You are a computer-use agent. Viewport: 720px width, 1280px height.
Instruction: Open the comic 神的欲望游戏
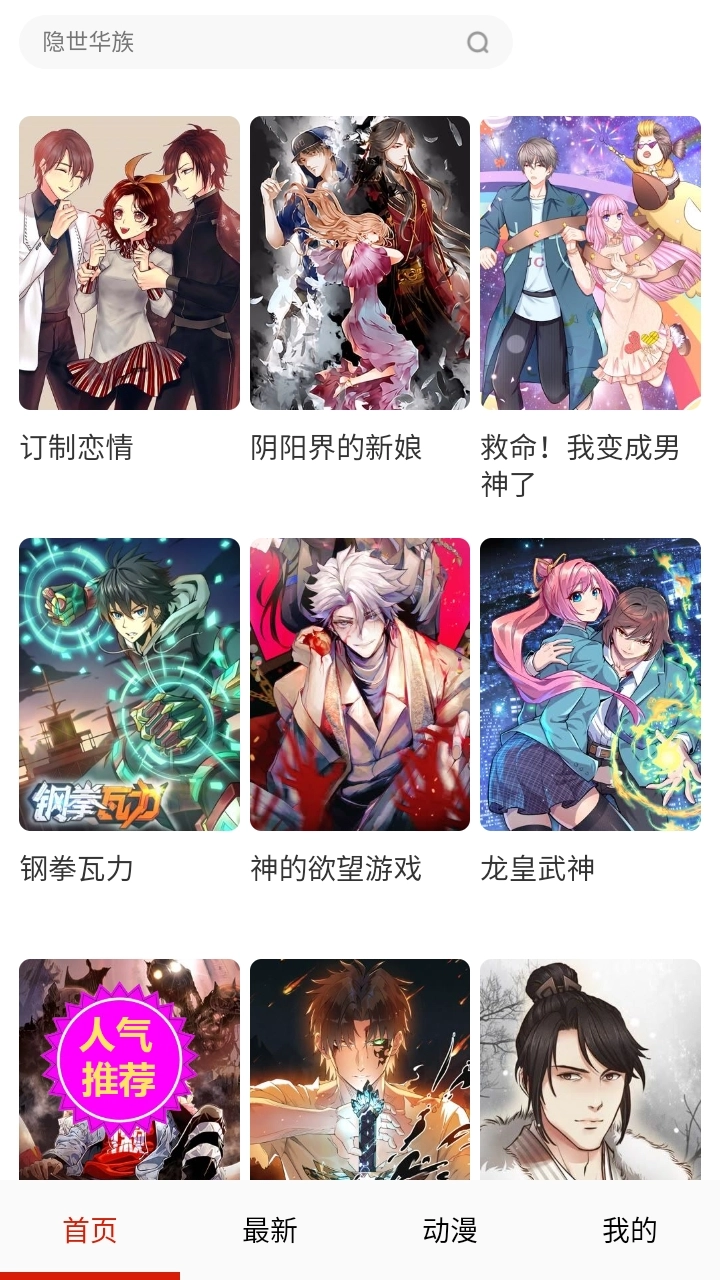pos(359,685)
